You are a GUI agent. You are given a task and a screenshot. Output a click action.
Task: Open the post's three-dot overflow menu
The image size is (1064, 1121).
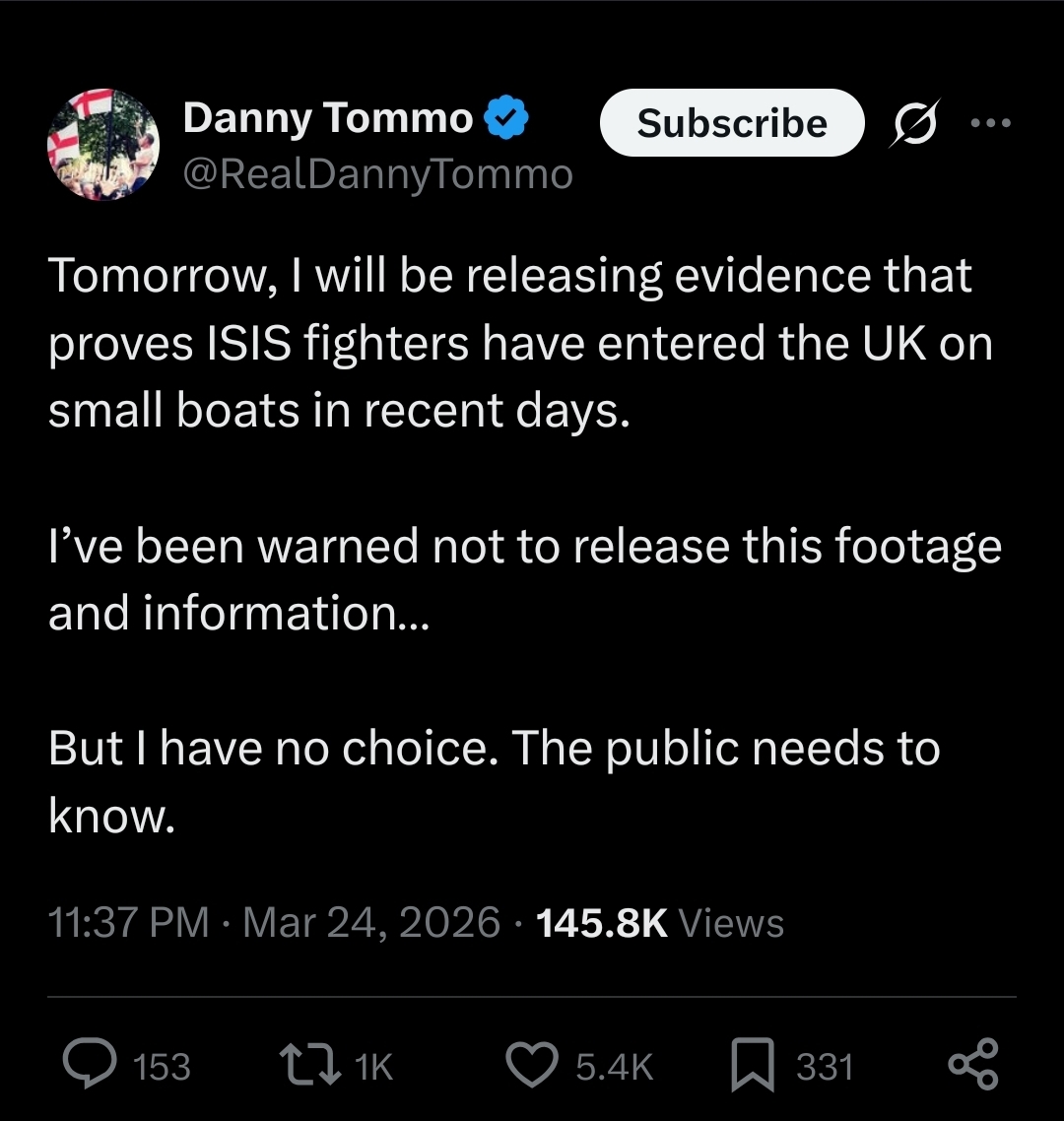pyautogui.click(x=990, y=123)
